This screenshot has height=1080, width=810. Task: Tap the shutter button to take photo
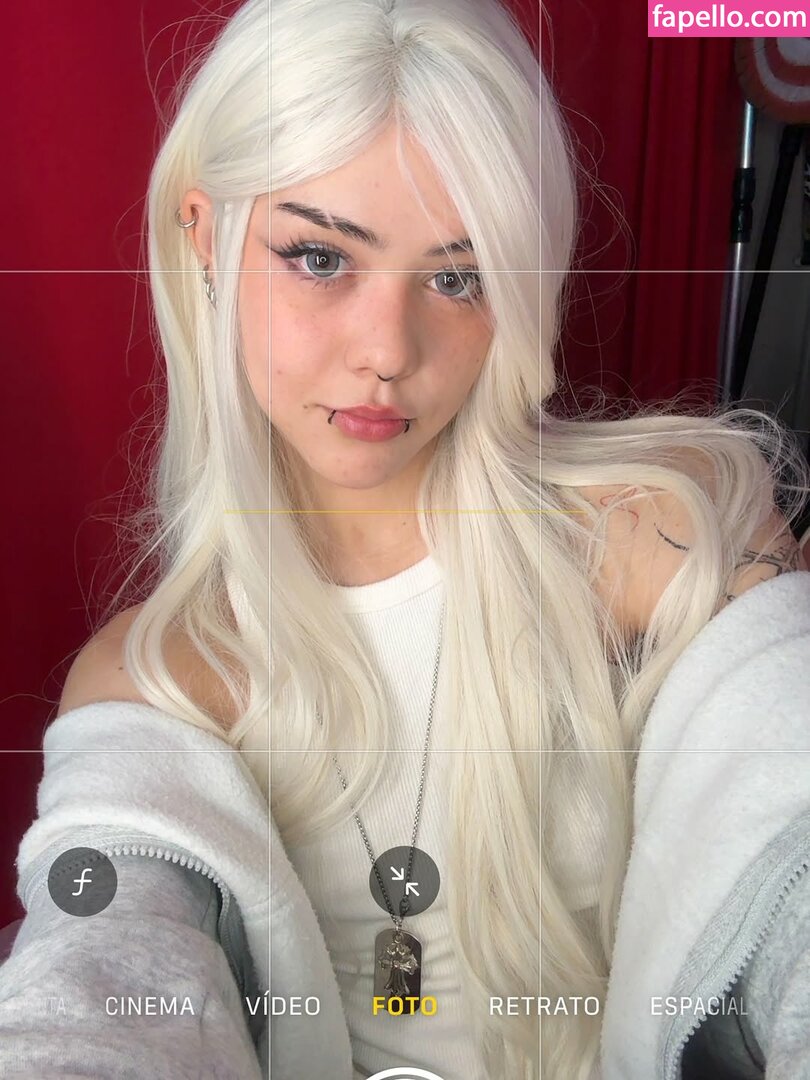coord(404,1072)
